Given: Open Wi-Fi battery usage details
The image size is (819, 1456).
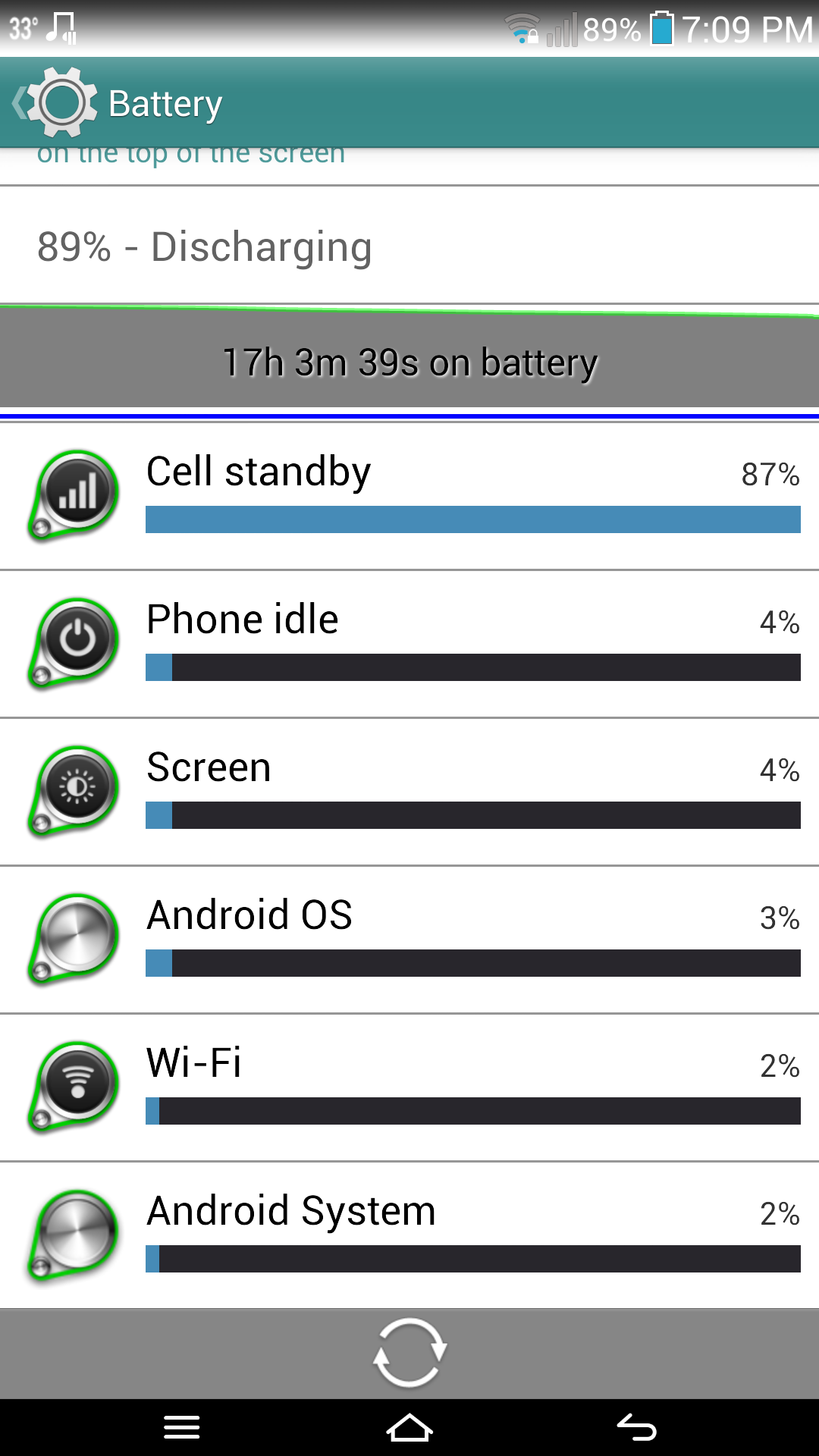Looking at the screenshot, I should click(409, 1087).
